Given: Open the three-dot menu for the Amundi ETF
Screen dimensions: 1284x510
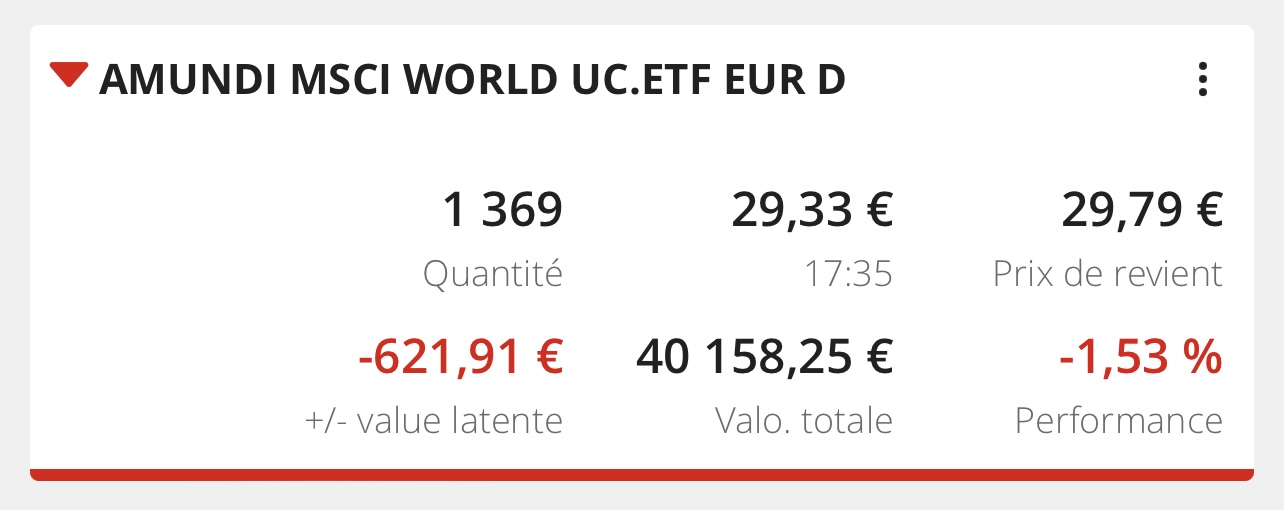Looking at the screenshot, I should (x=1203, y=79).
